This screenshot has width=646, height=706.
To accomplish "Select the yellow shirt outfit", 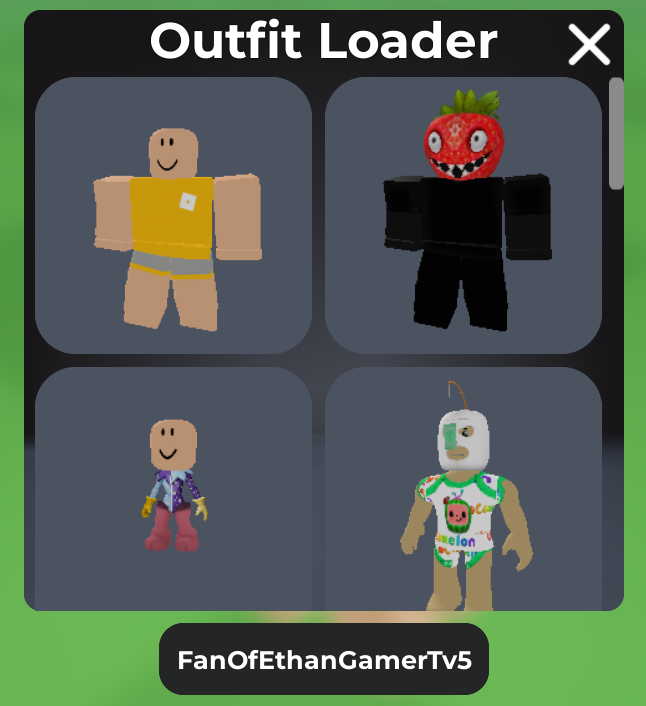I will coord(173,215).
